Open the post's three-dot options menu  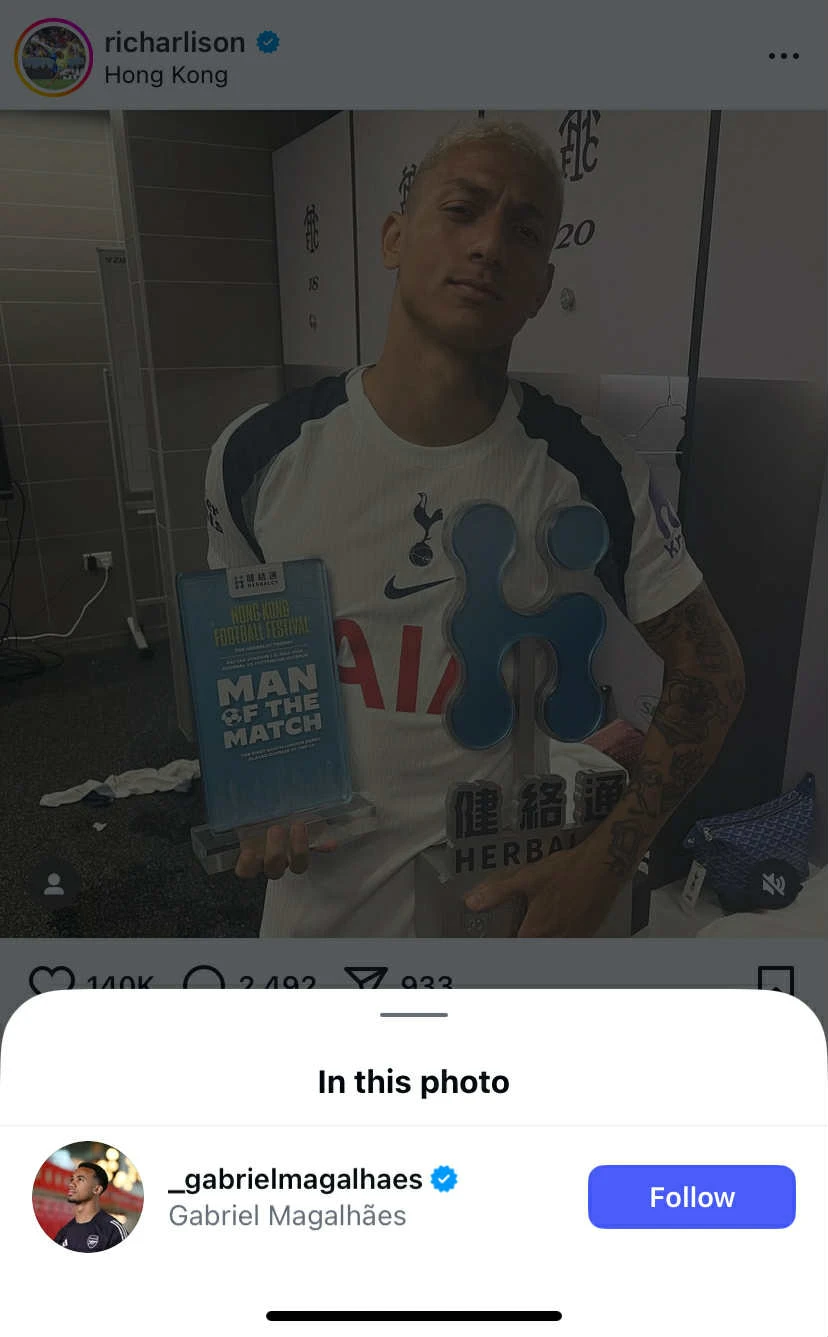pos(783,56)
